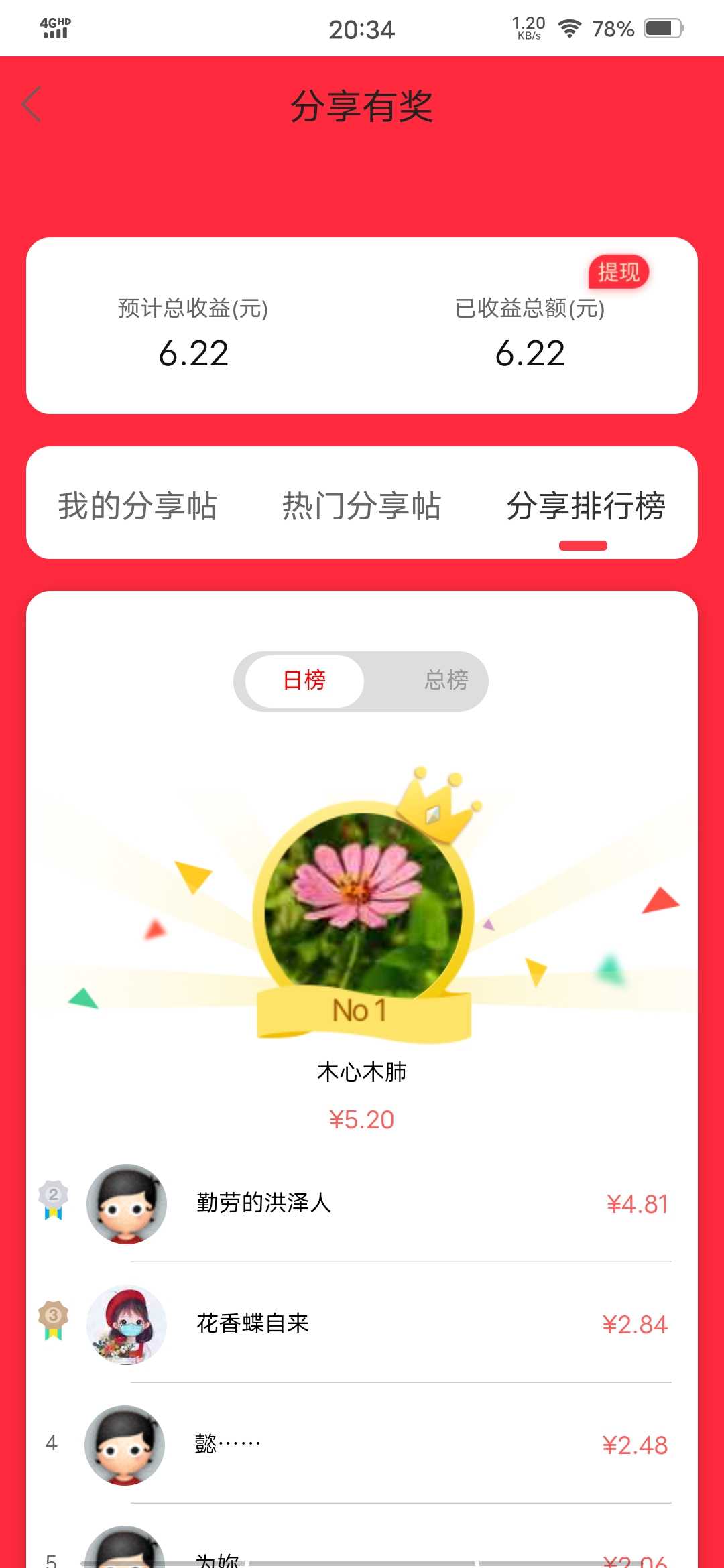Select the 日榜 daily ranking
Viewport: 724px width, 1568px height.
[304, 681]
